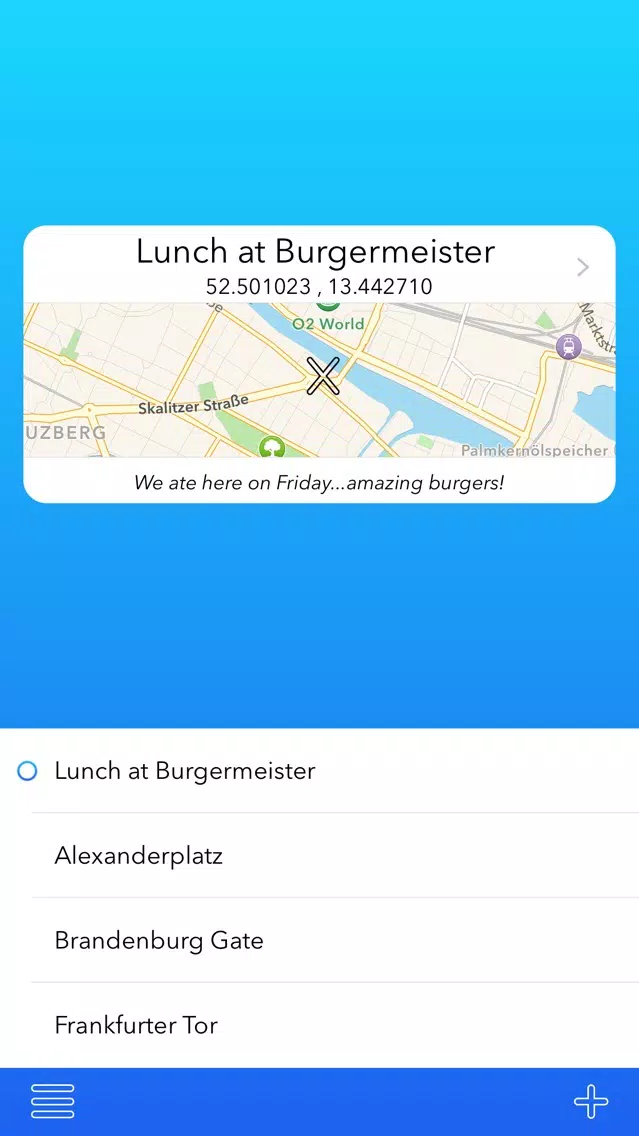Open the Brandenburg Gate entry

[320, 940]
